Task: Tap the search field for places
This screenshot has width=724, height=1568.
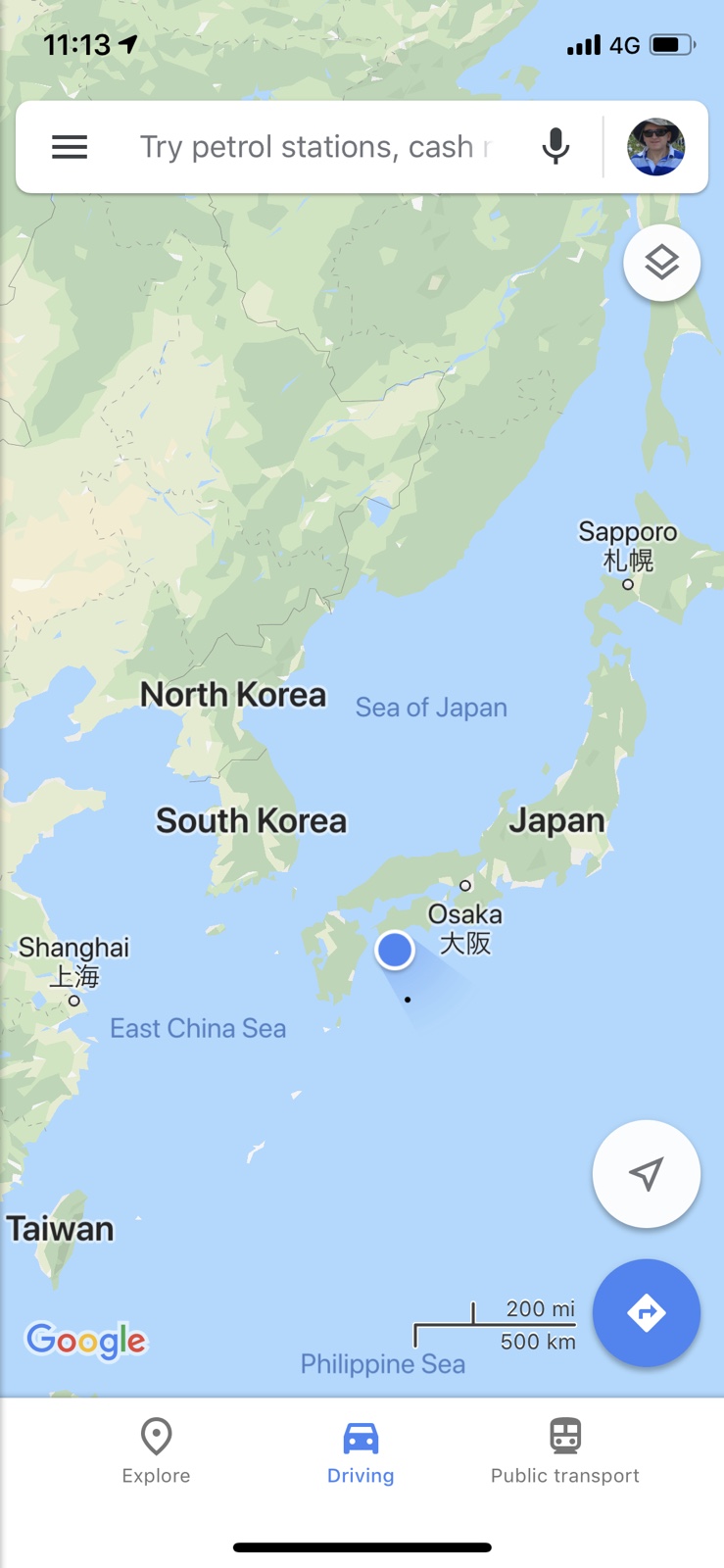Action: click(314, 147)
